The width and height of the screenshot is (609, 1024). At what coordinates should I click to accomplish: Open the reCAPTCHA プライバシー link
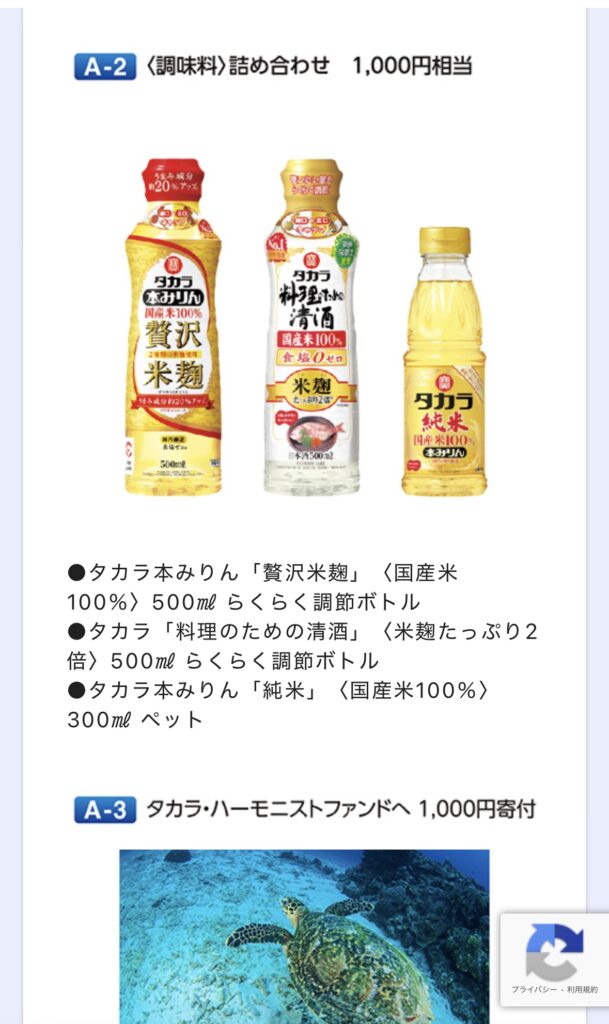point(533,989)
